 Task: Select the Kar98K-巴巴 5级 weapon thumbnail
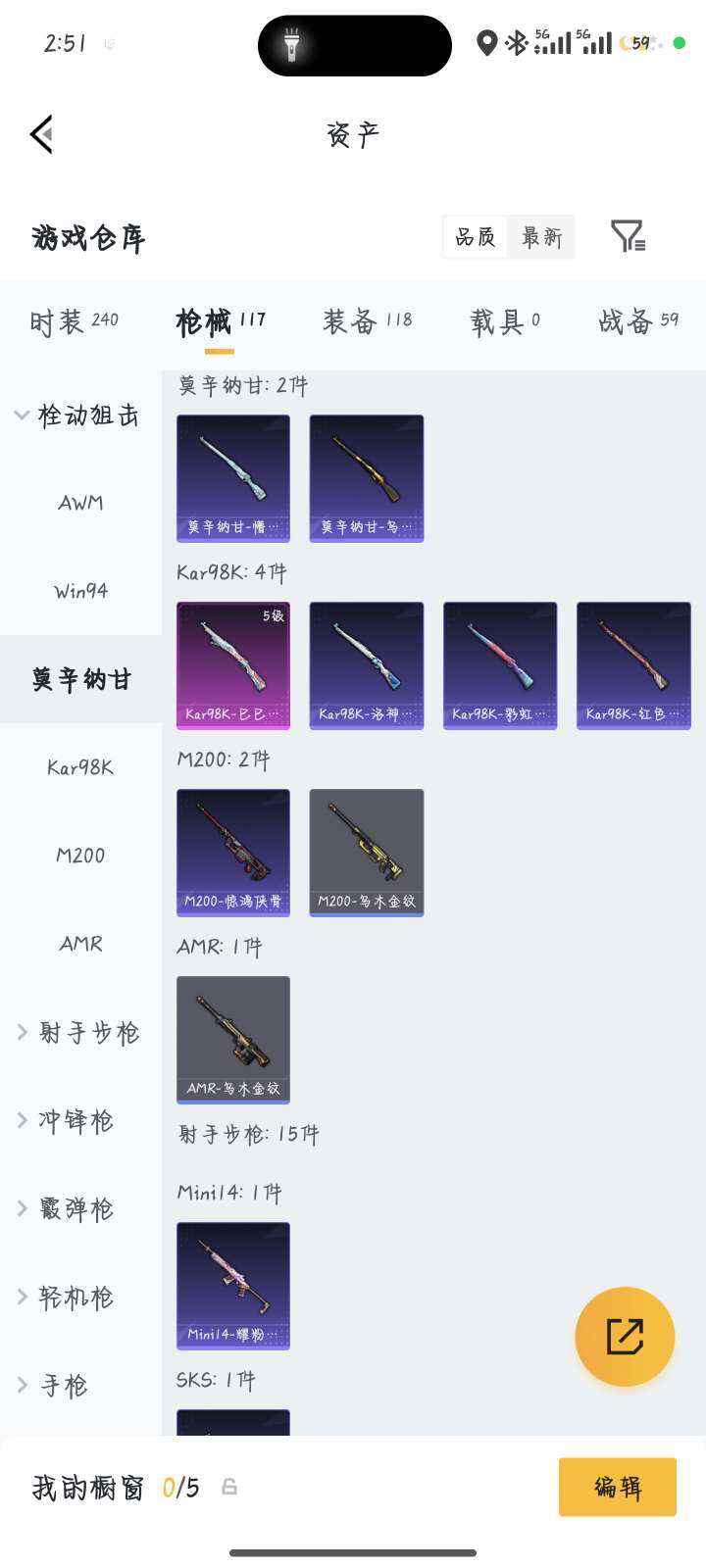click(x=232, y=665)
